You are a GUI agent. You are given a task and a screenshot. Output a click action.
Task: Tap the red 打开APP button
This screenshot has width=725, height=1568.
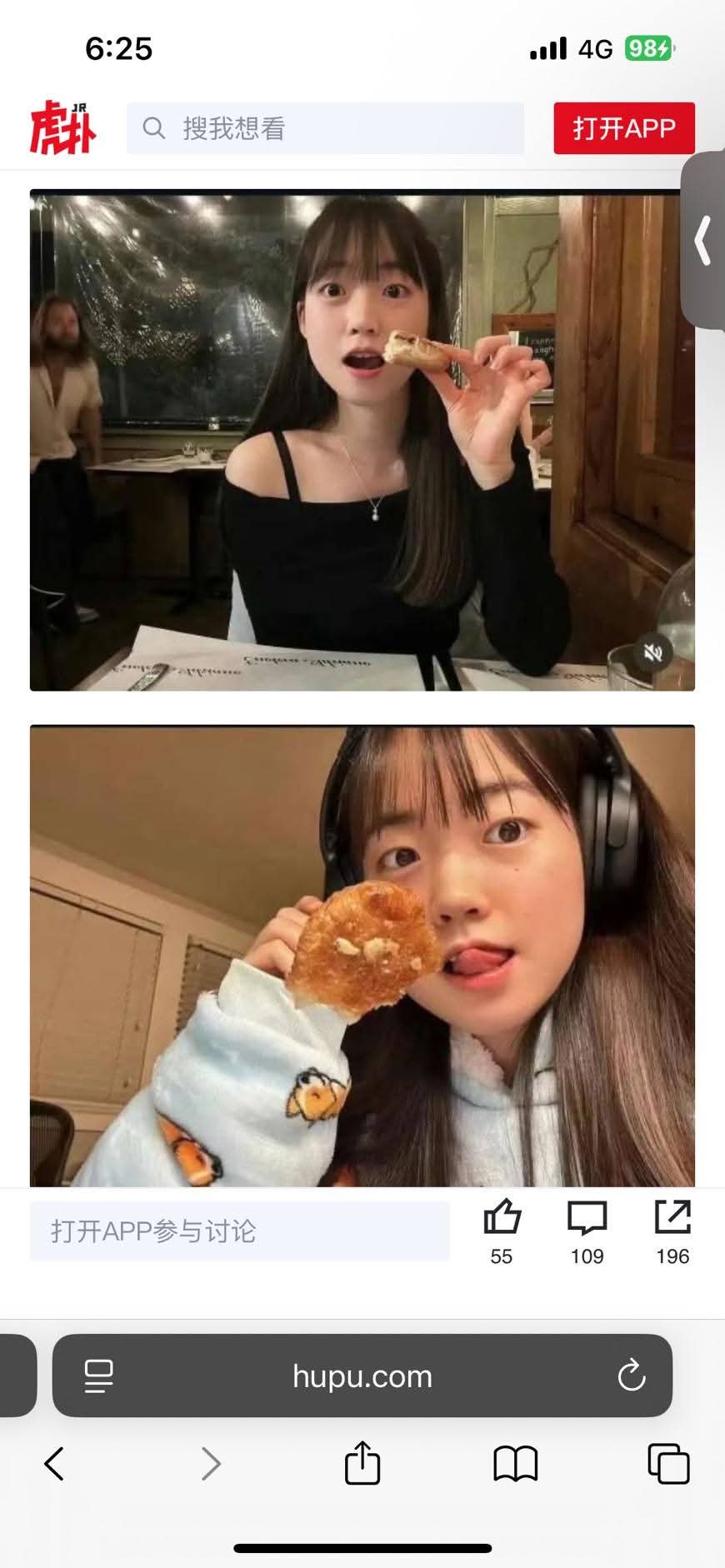click(623, 128)
